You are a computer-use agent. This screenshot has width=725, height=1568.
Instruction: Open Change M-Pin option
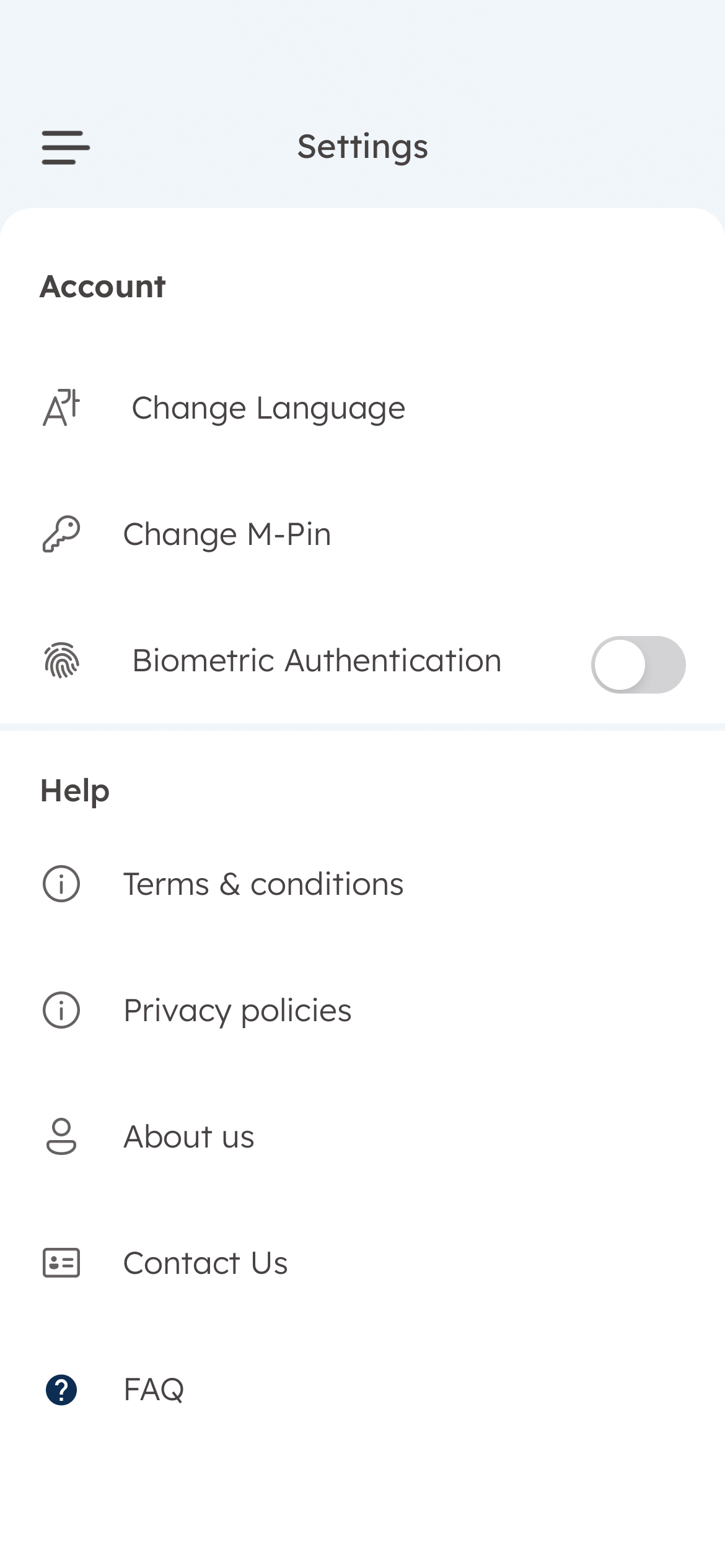362,534
